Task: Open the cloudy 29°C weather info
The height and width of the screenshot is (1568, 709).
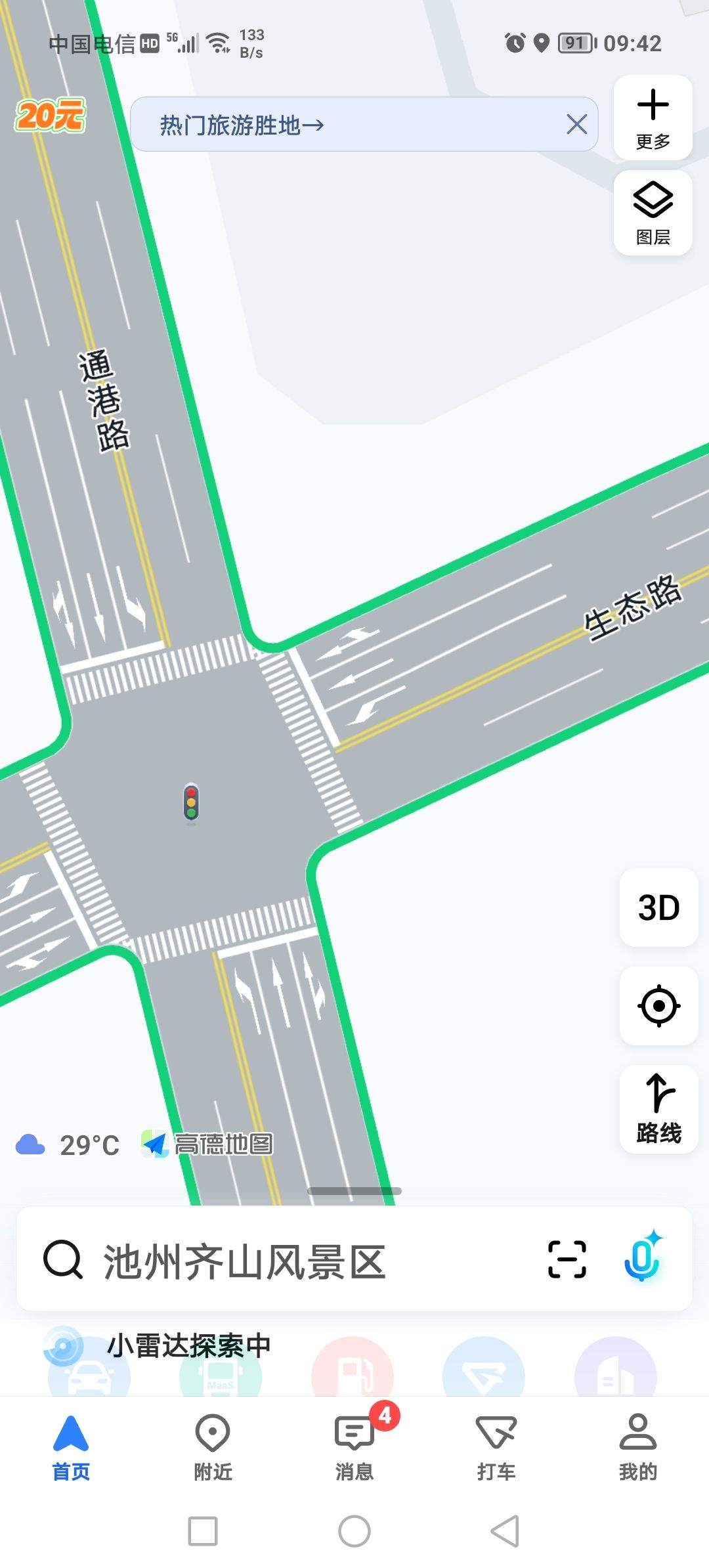Action: [x=68, y=1145]
